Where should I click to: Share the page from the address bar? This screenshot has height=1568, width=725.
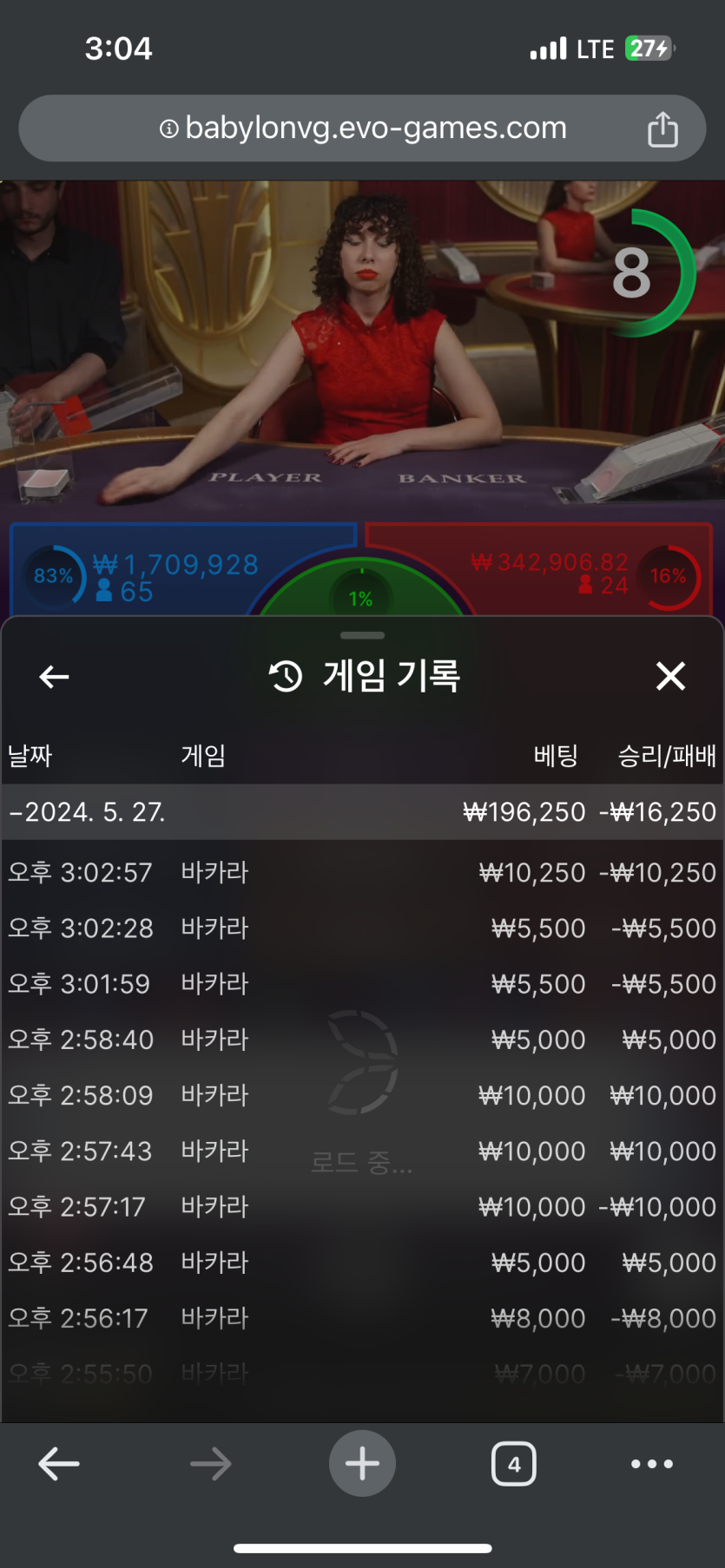pos(662,129)
